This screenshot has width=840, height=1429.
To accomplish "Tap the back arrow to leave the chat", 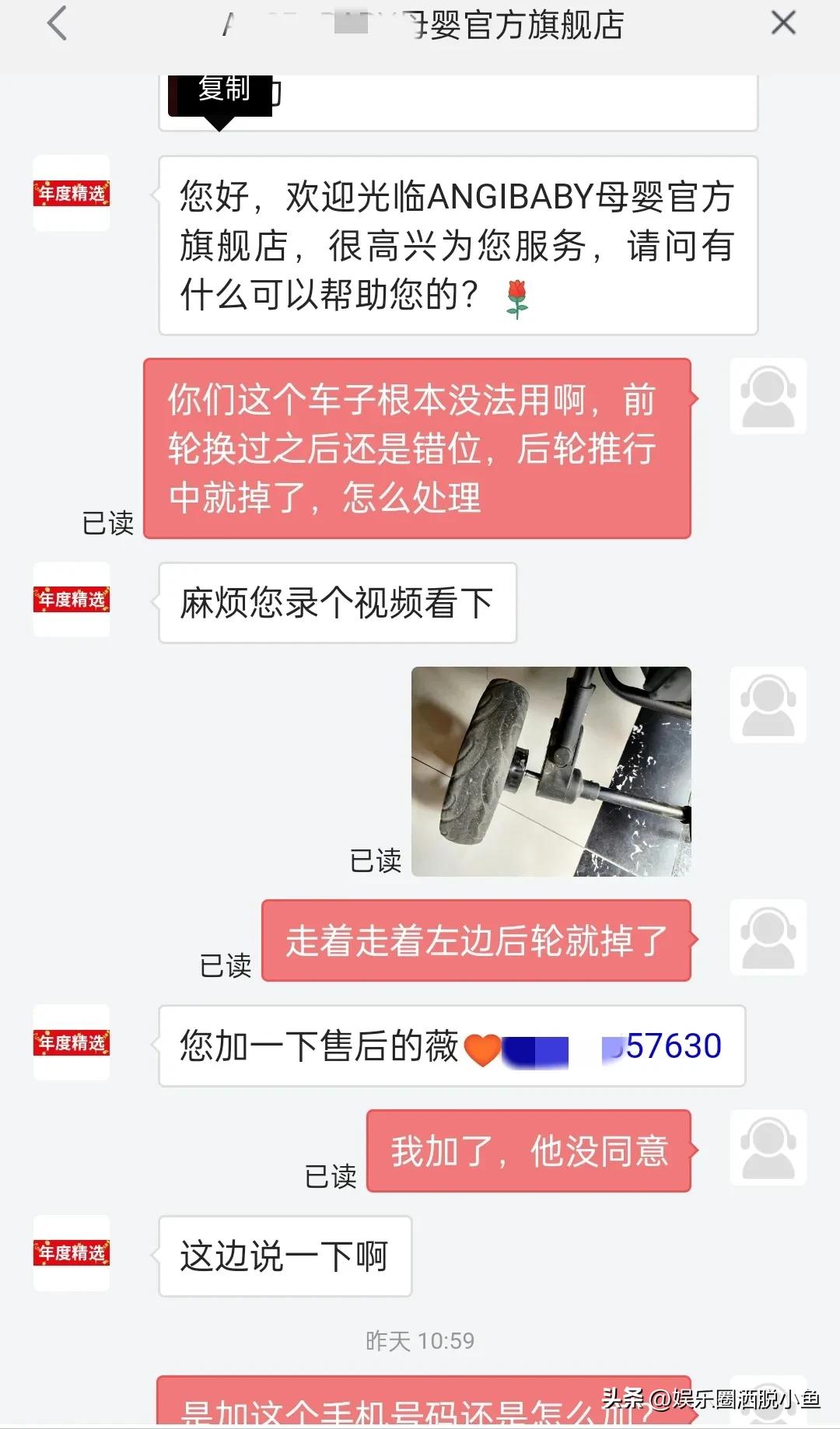I will (56, 23).
